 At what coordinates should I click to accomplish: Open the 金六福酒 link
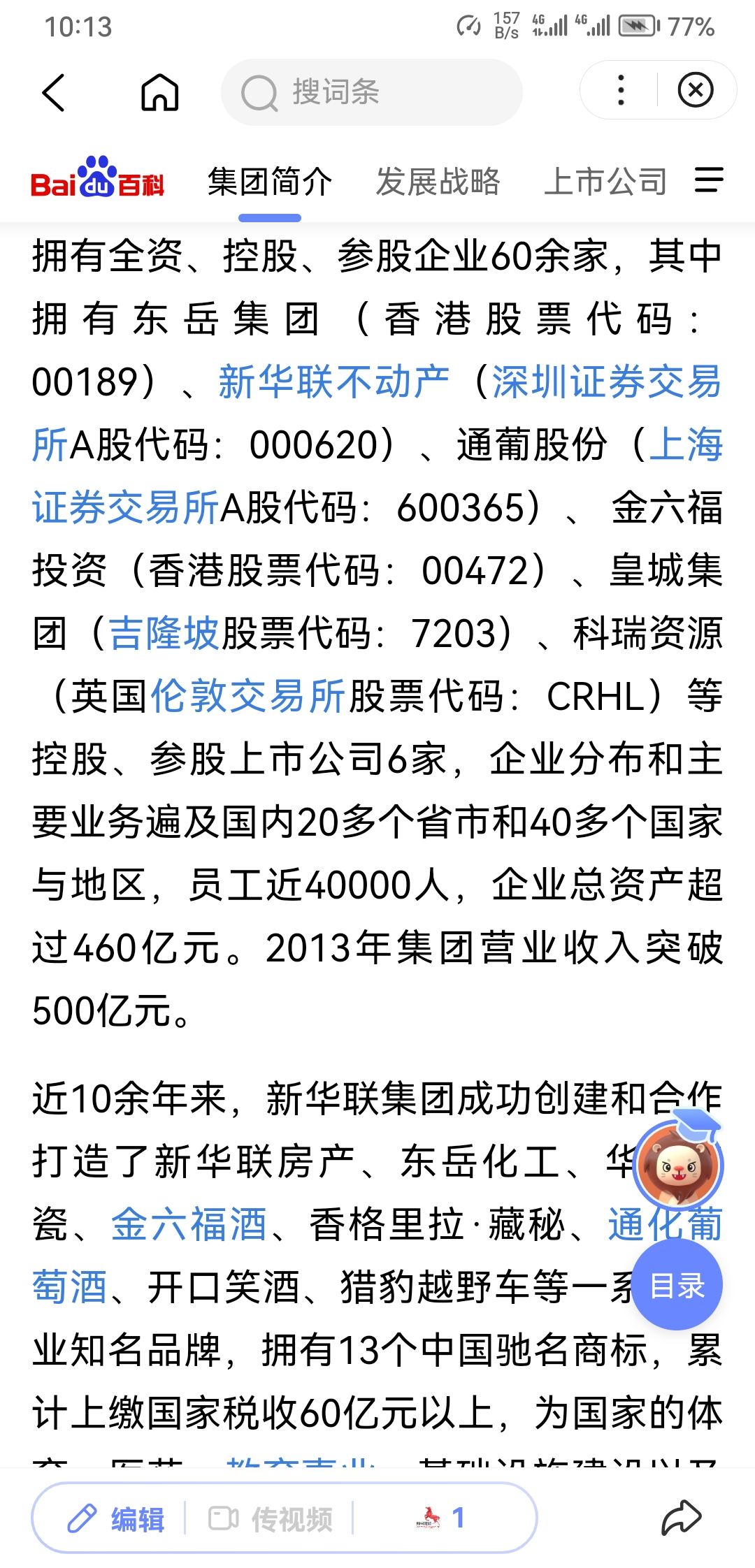[x=189, y=1224]
